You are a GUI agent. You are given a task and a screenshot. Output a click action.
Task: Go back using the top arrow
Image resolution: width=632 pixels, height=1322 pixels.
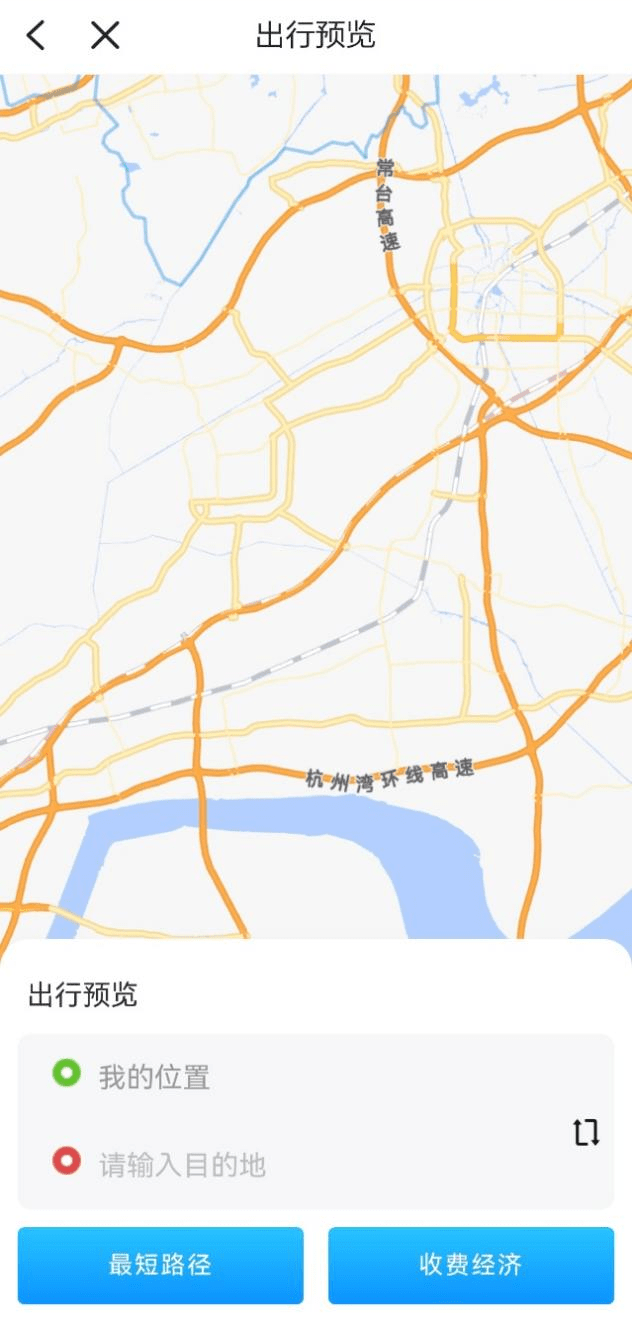click(36, 36)
